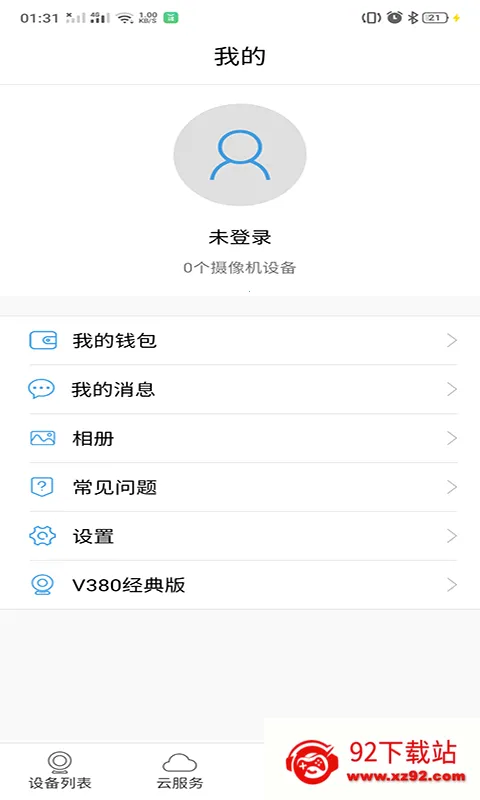Switch to the 设备列表 tab
Image resolution: width=480 pixels, height=800 pixels.
tap(60, 770)
